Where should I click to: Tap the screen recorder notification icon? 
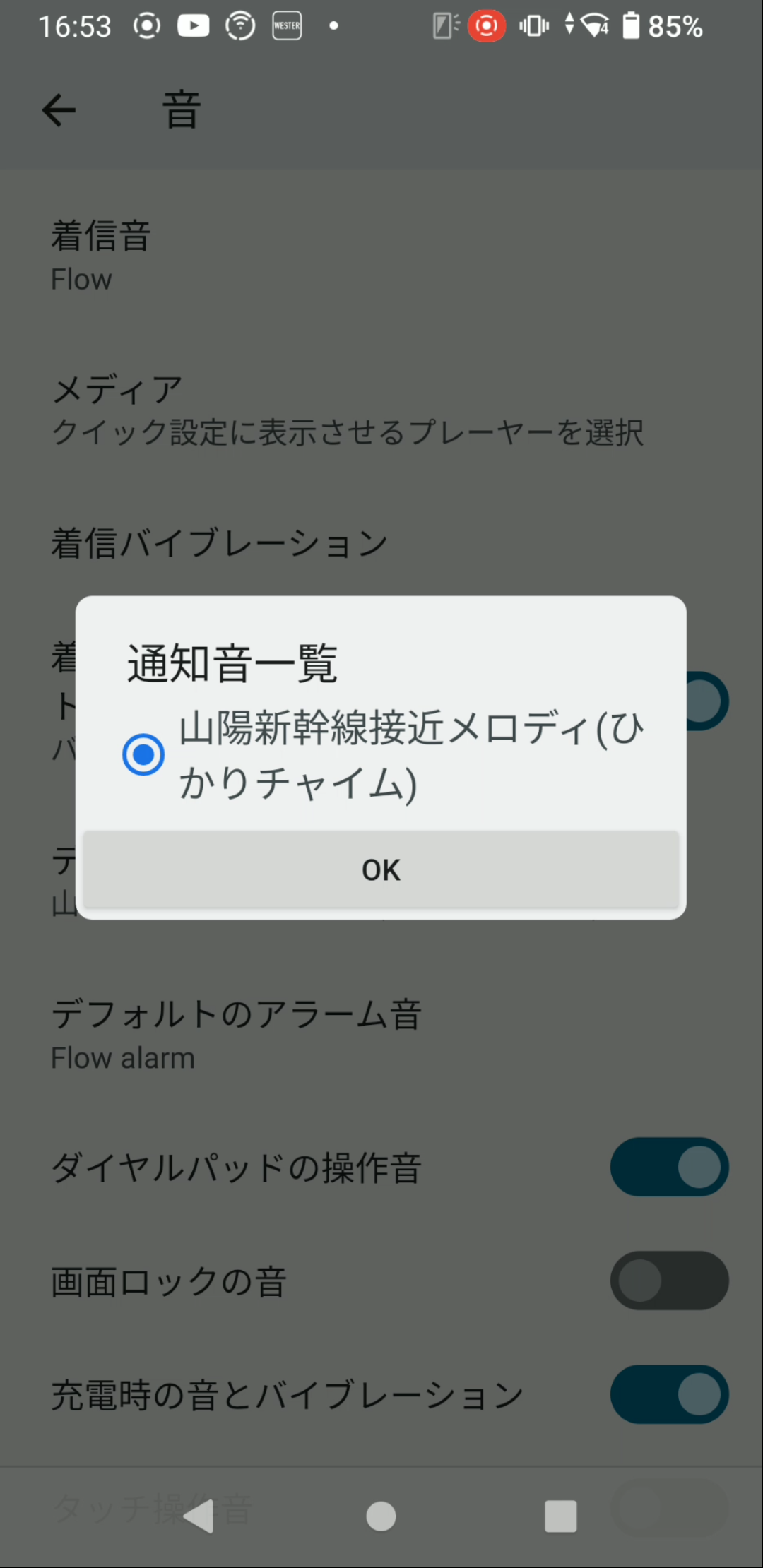(x=146, y=25)
